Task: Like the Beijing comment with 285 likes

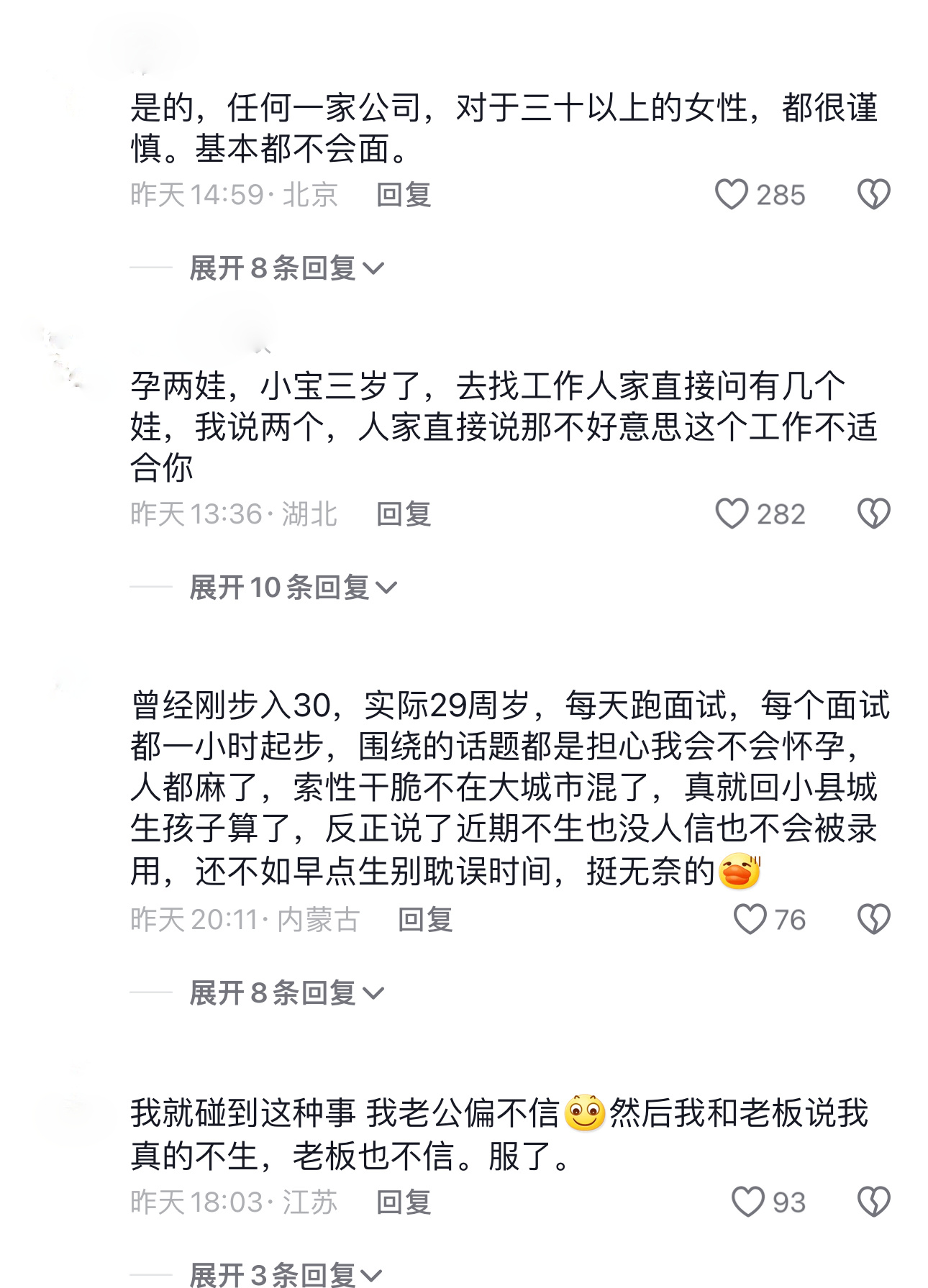Action: [x=732, y=195]
